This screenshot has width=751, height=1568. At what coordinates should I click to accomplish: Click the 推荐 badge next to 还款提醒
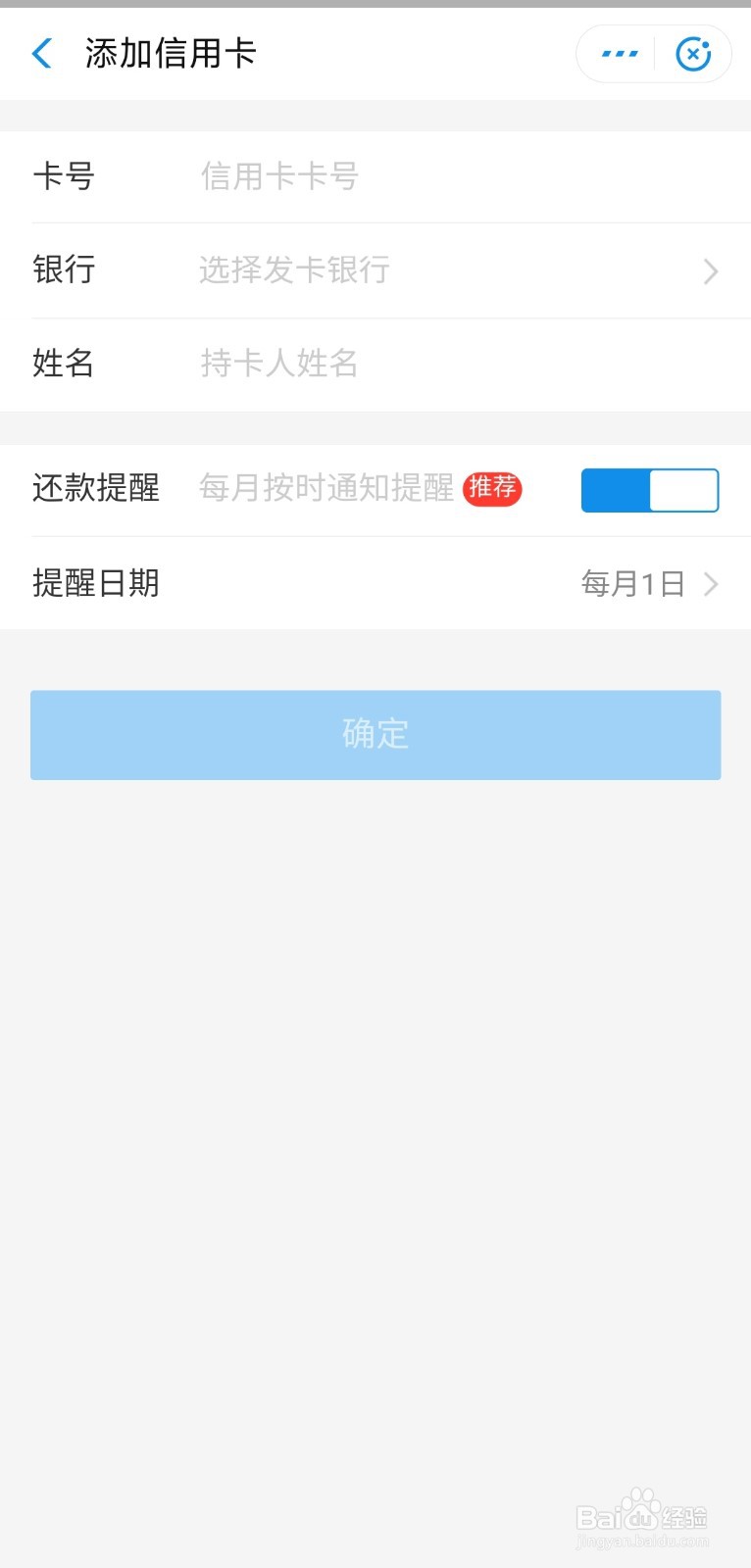pyautogui.click(x=492, y=489)
